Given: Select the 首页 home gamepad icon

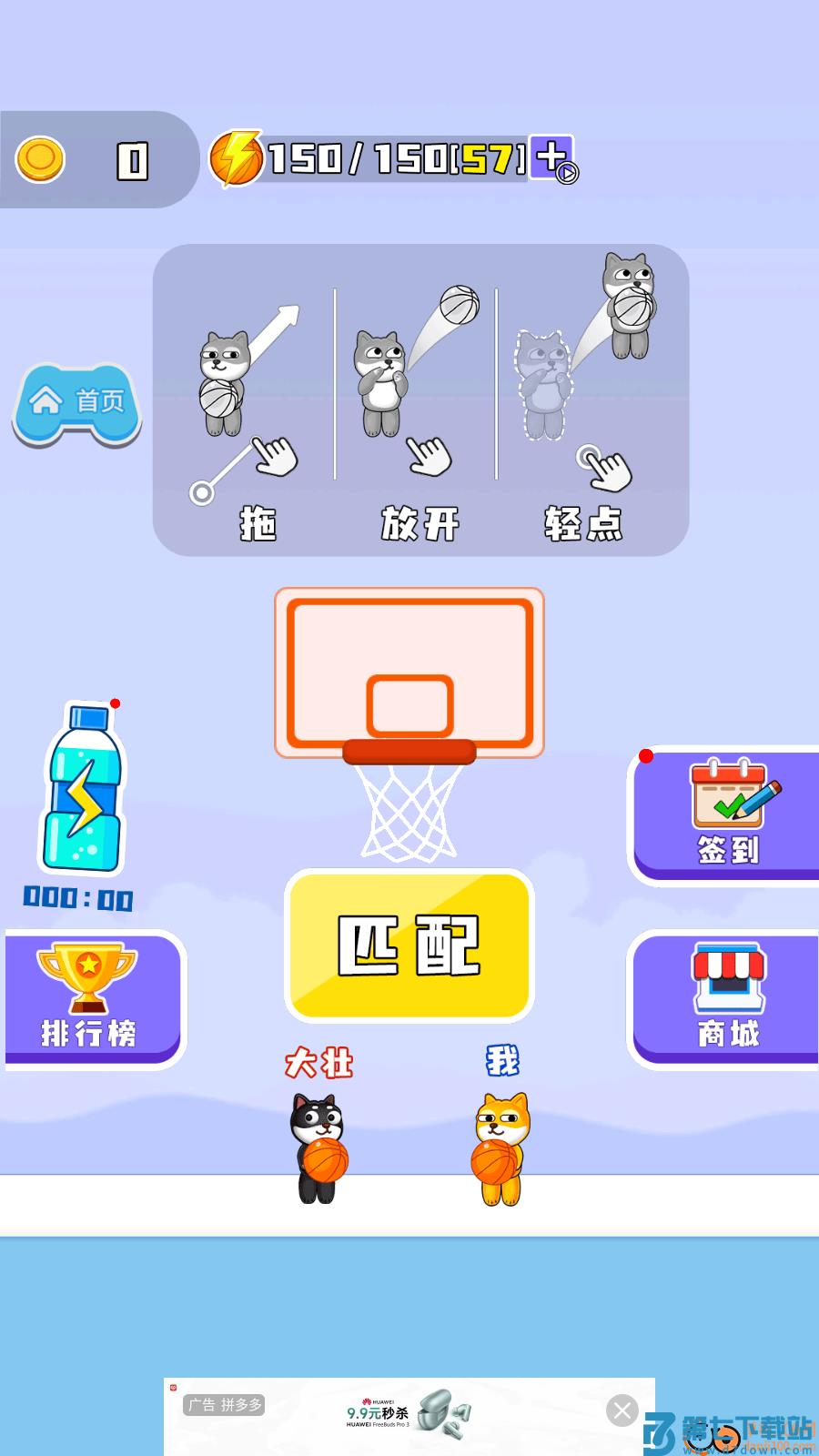Looking at the screenshot, I should [x=75, y=403].
